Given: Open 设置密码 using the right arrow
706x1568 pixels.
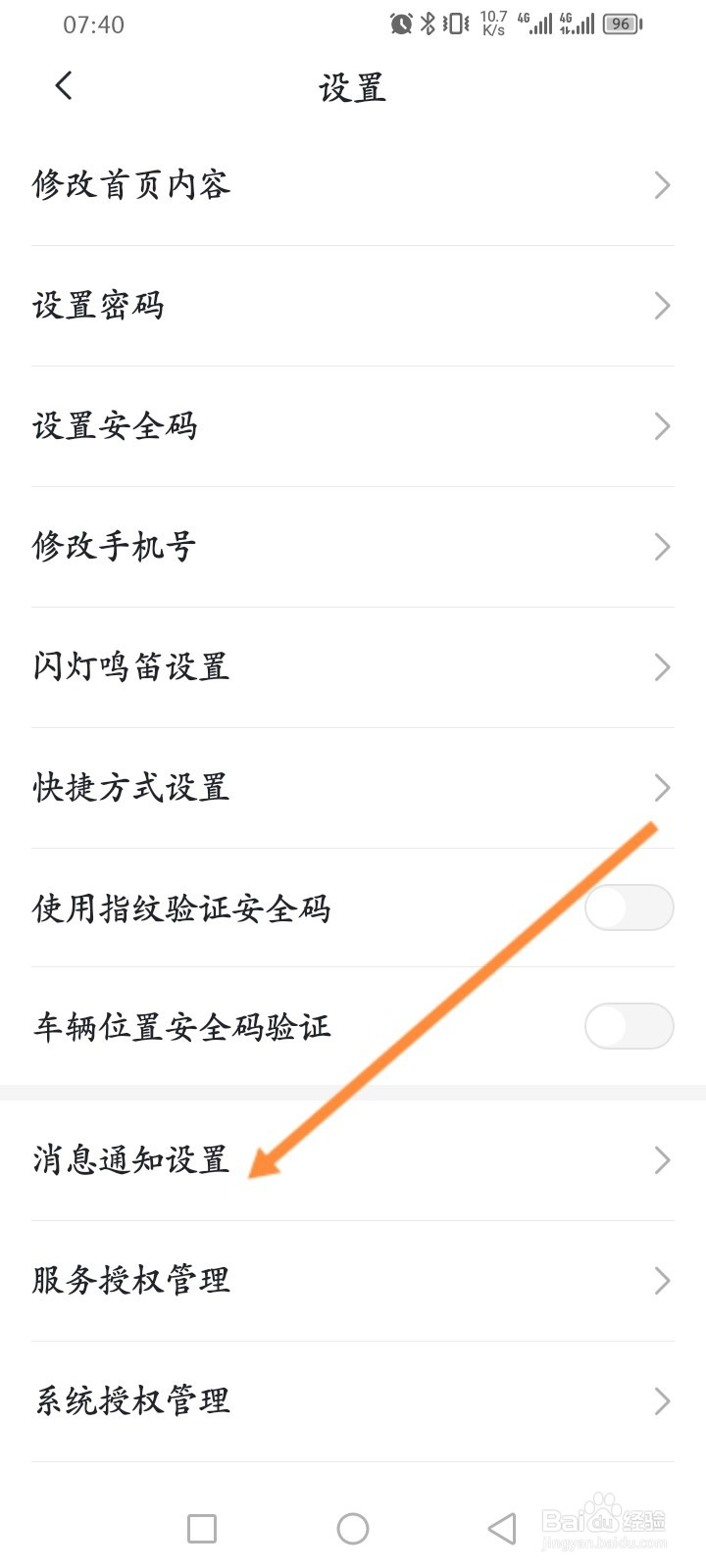Looking at the screenshot, I should click(x=662, y=305).
